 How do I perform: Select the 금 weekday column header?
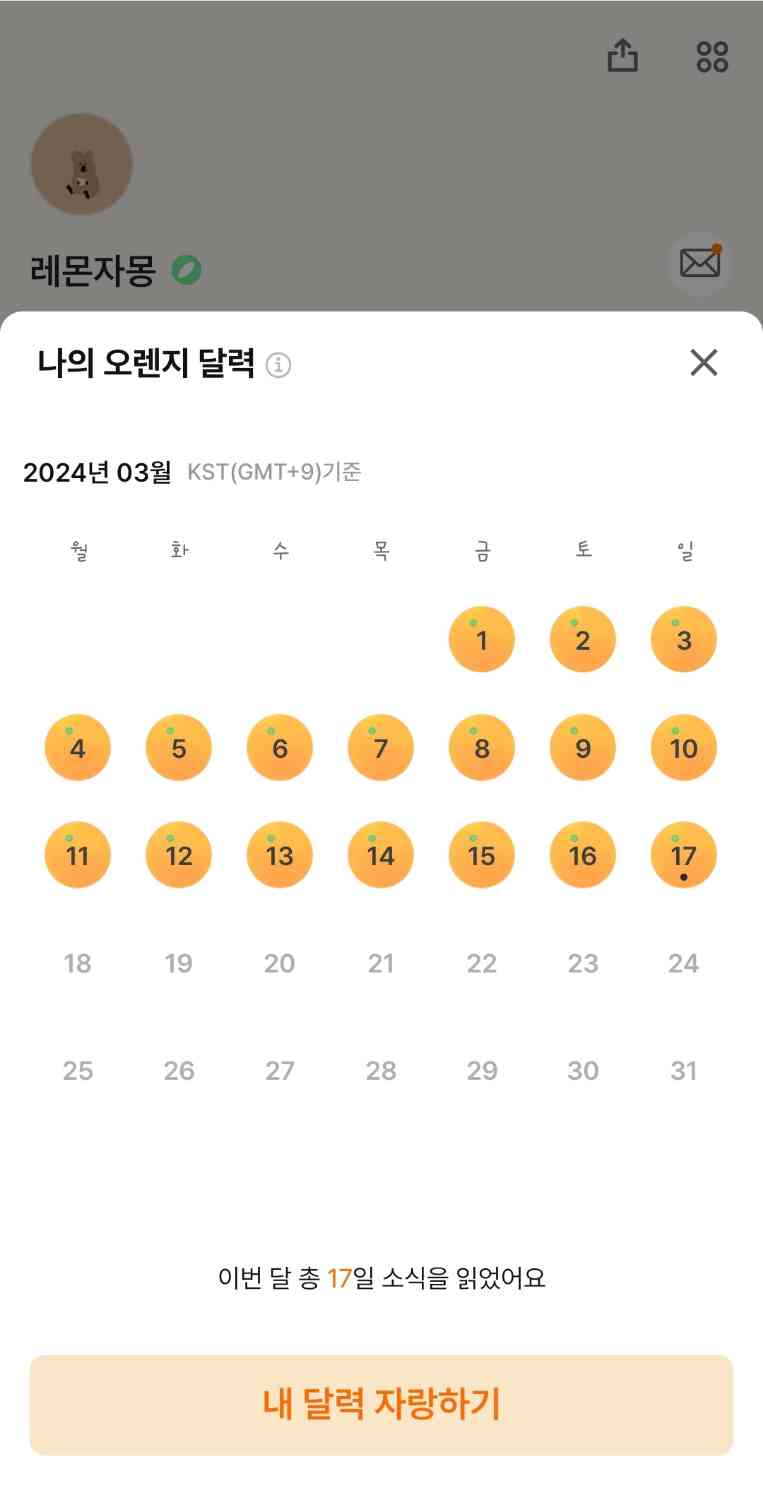tap(481, 549)
